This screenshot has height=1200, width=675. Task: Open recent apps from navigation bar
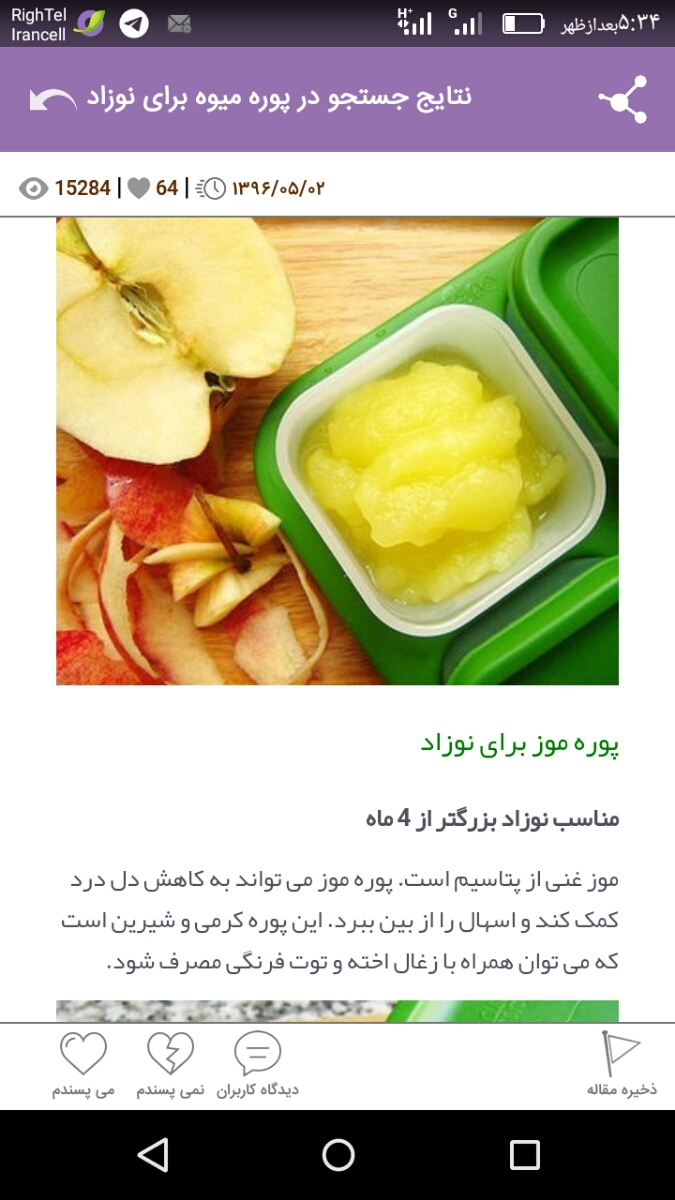pyautogui.click(x=524, y=1155)
